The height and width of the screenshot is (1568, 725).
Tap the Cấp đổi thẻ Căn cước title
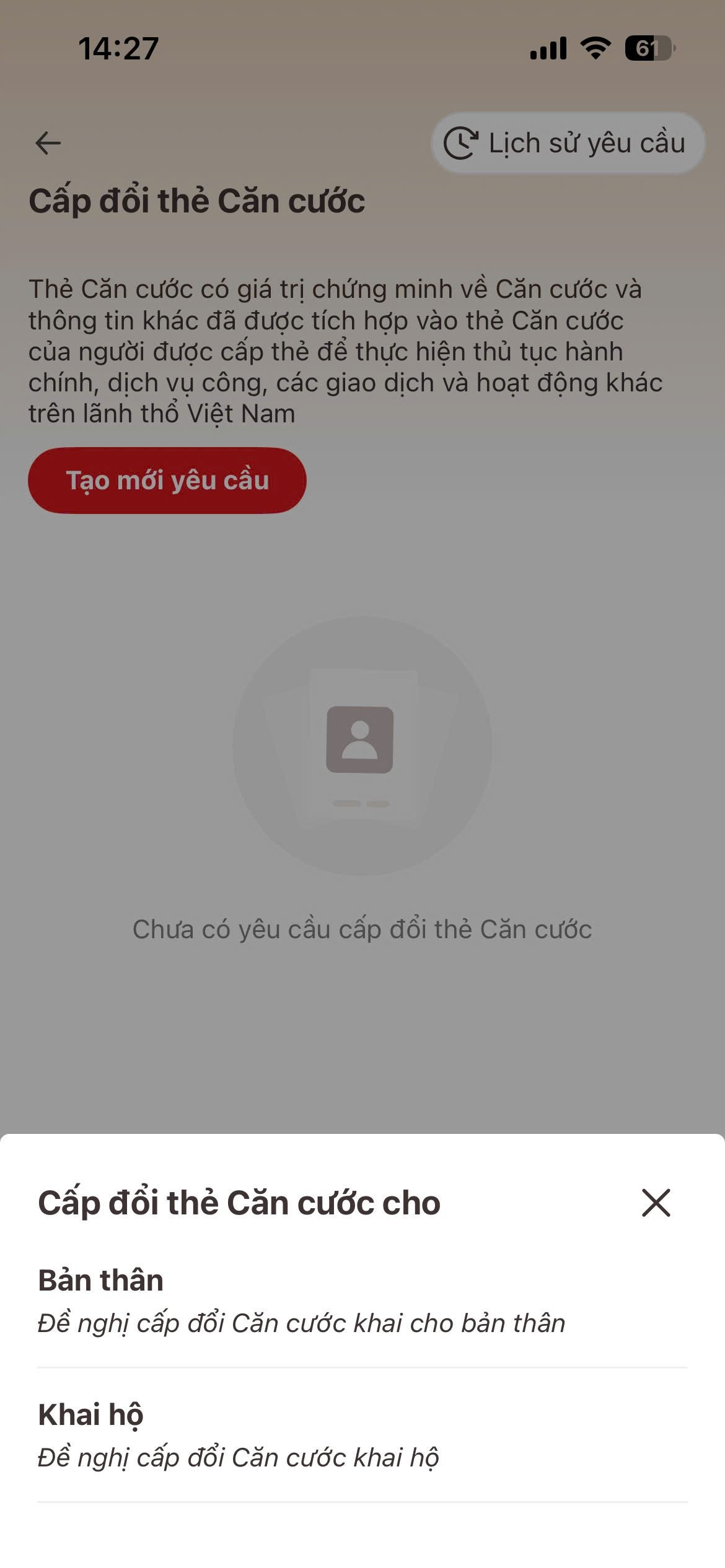pyautogui.click(x=200, y=201)
